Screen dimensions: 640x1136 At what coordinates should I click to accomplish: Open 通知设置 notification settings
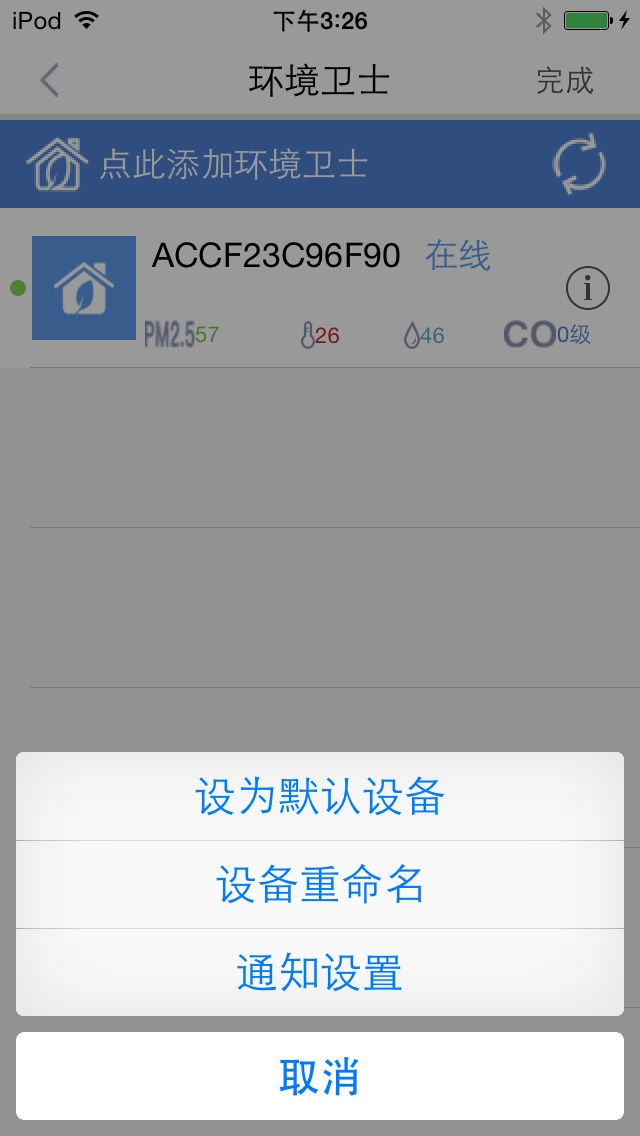coord(320,972)
